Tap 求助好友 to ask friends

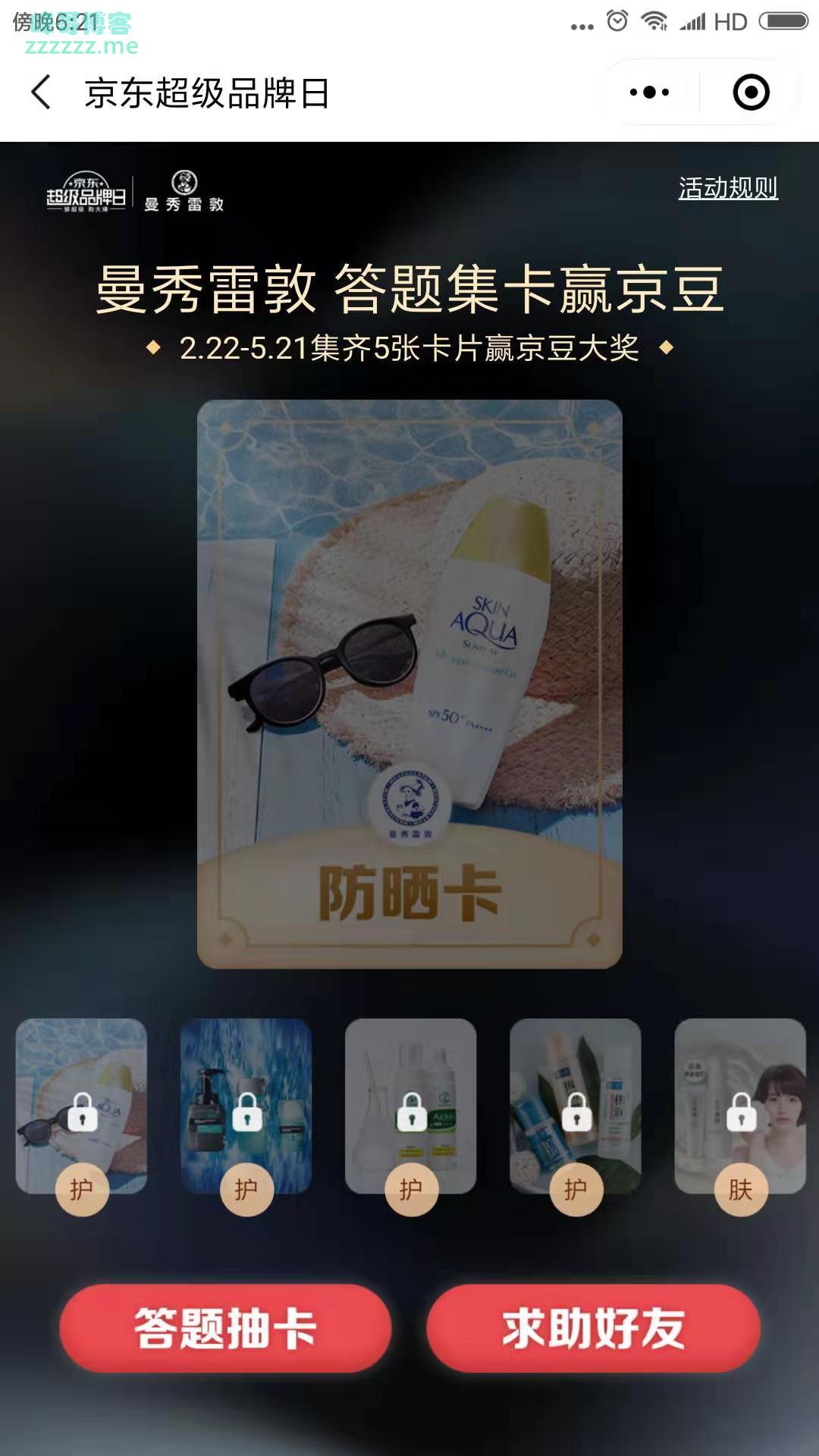[593, 1328]
